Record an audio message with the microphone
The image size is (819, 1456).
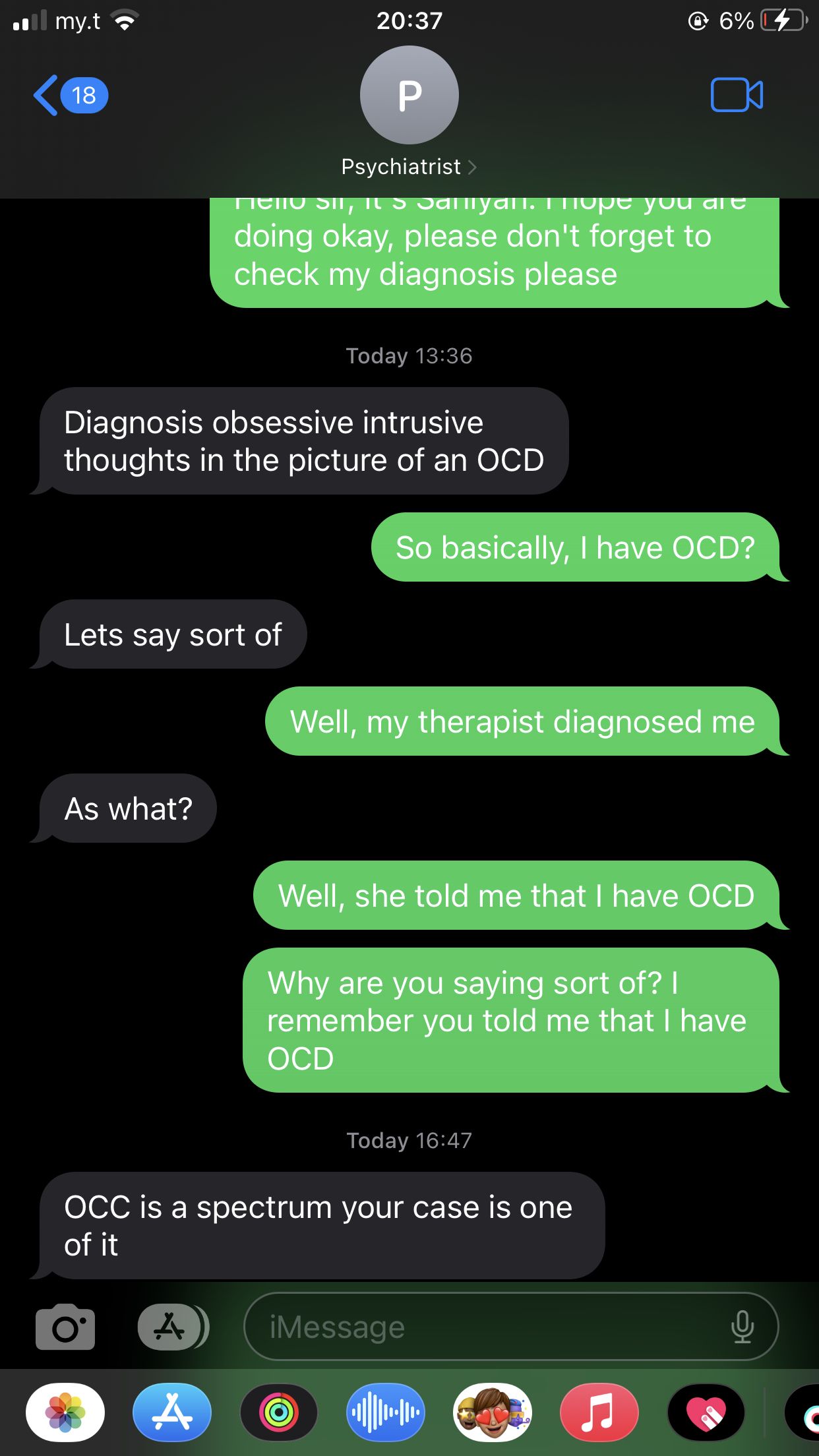(x=743, y=1326)
